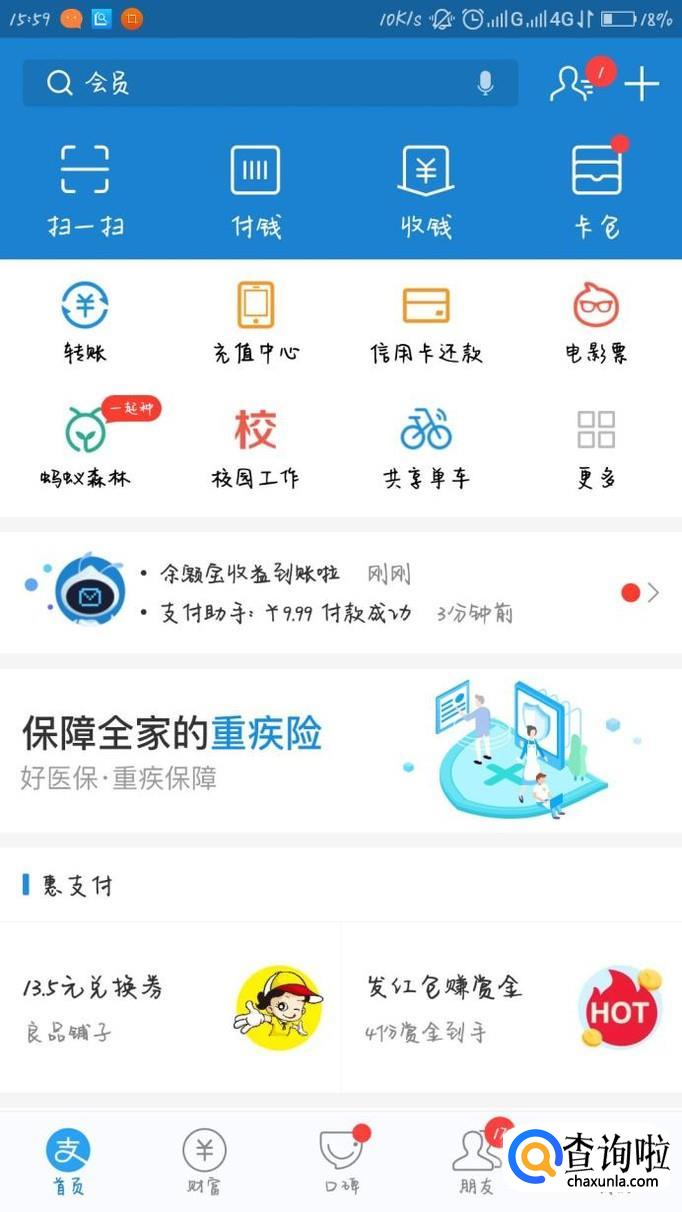Screen dimensions: 682x1212
Task: Select 转账 transfer
Action: 85,322
